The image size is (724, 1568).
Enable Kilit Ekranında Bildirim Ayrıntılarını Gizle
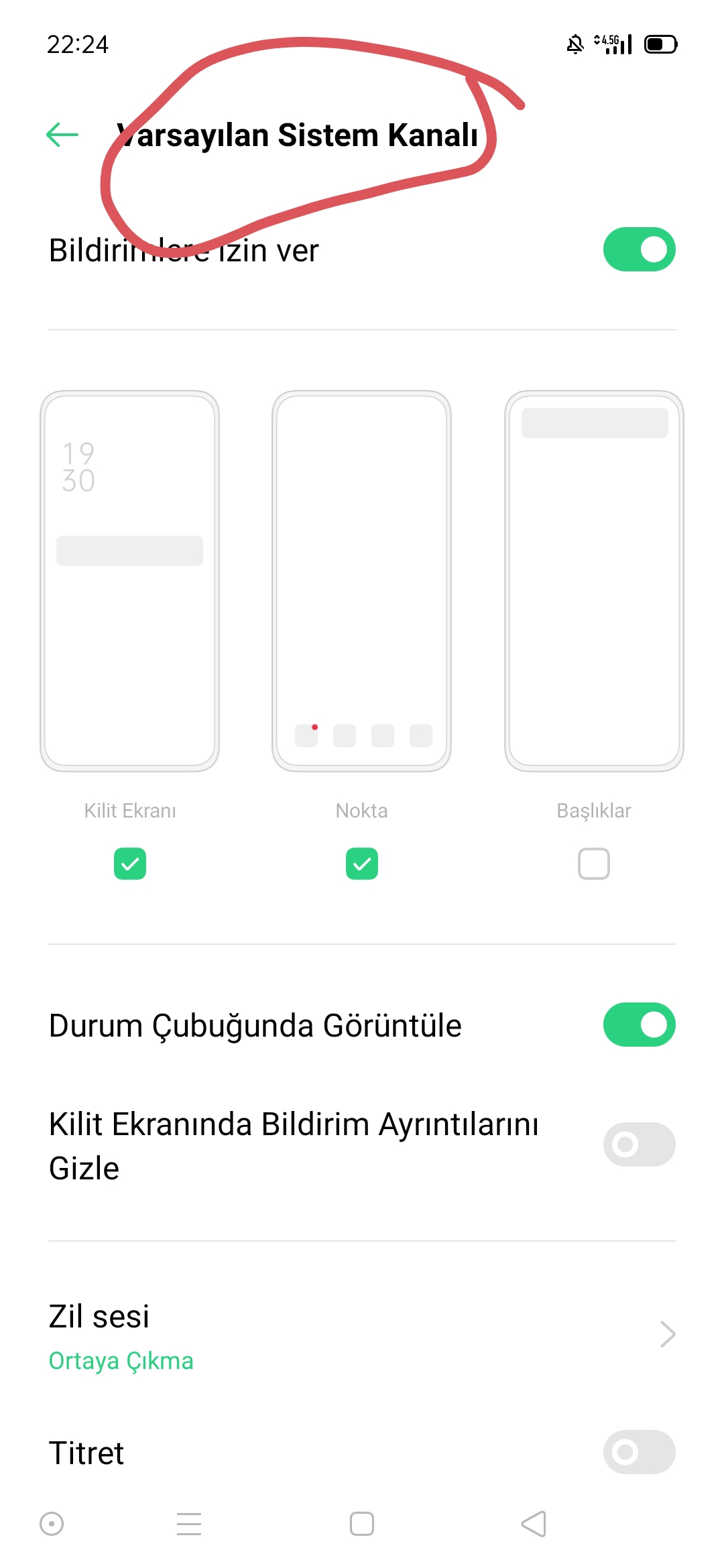click(x=639, y=1145)
